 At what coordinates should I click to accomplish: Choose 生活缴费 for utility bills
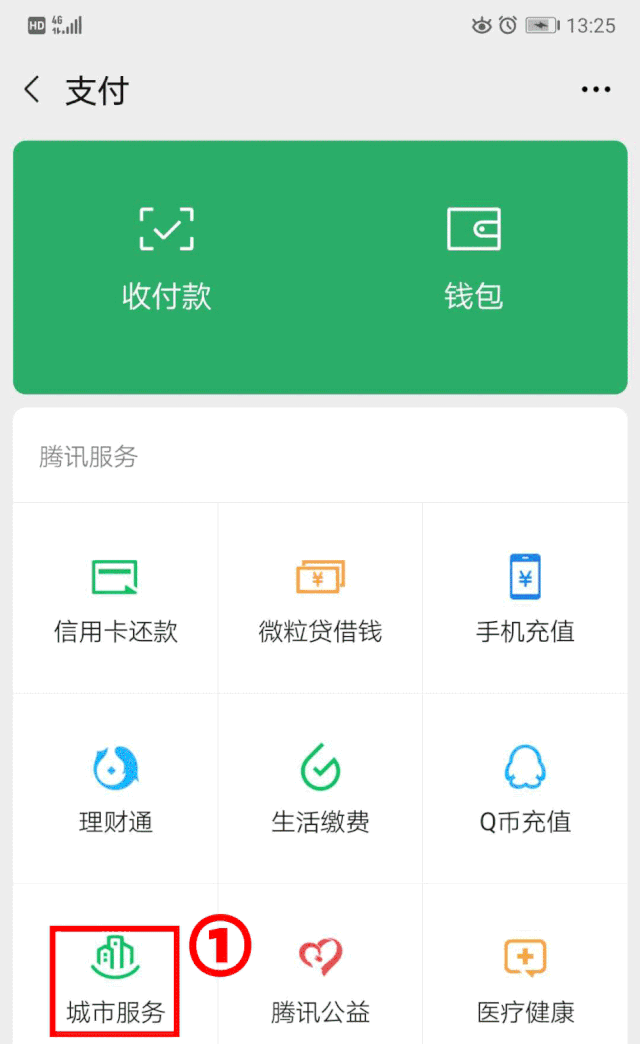pyautogui.click(x=320, y=789)
